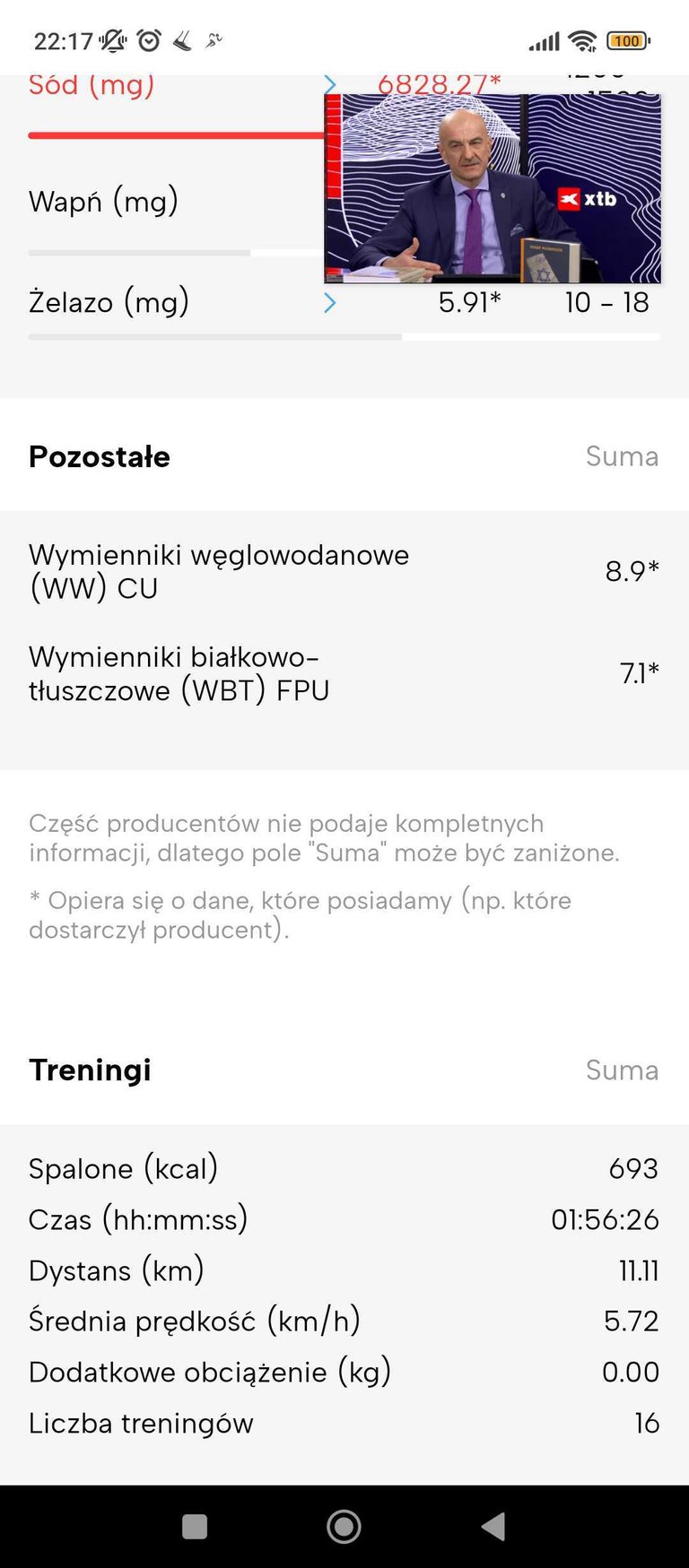Expand the Żelazo (mg) details chevron
The height and width of the screenshot is (1568, 689).
[329, 303]
